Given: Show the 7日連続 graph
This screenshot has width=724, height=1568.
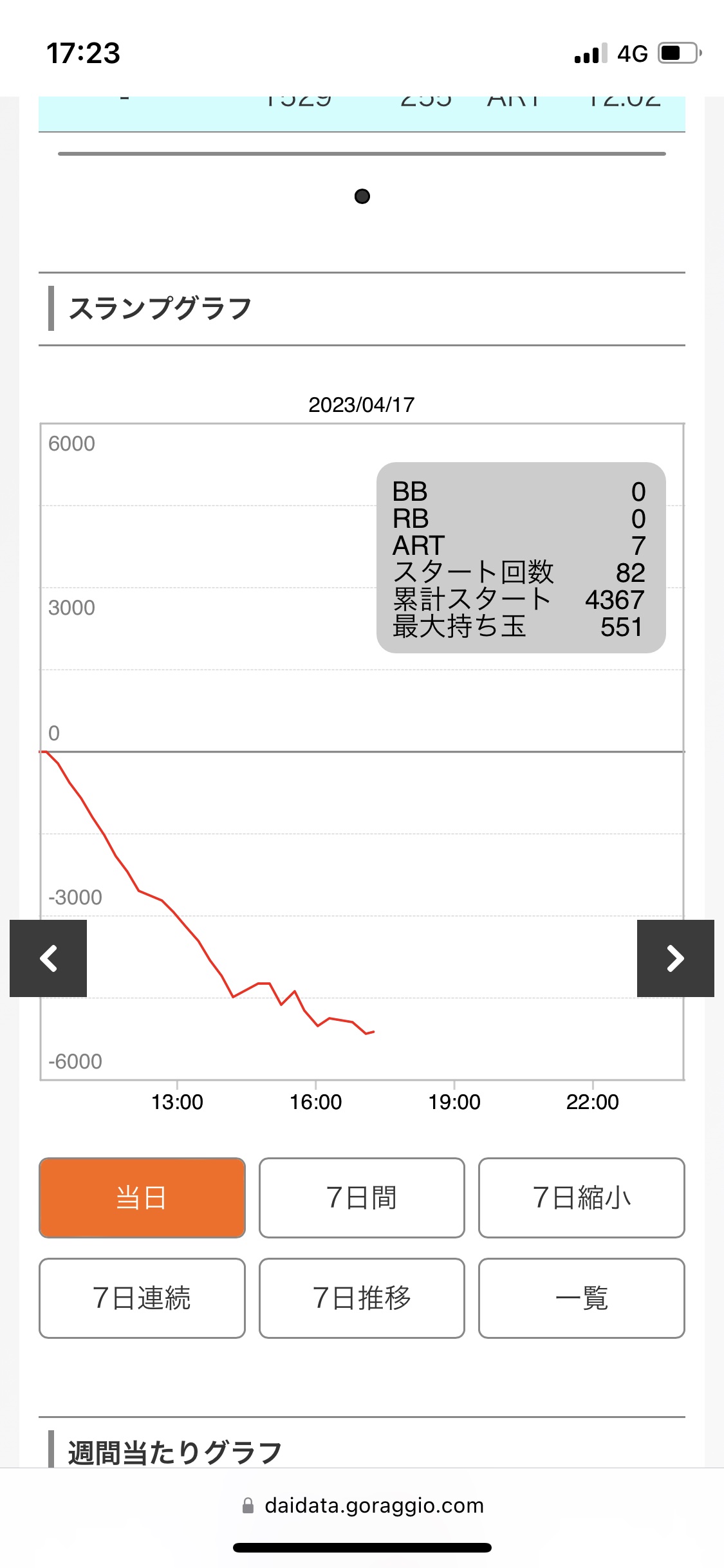Looking at the screenshot, I should [142, 1298].
